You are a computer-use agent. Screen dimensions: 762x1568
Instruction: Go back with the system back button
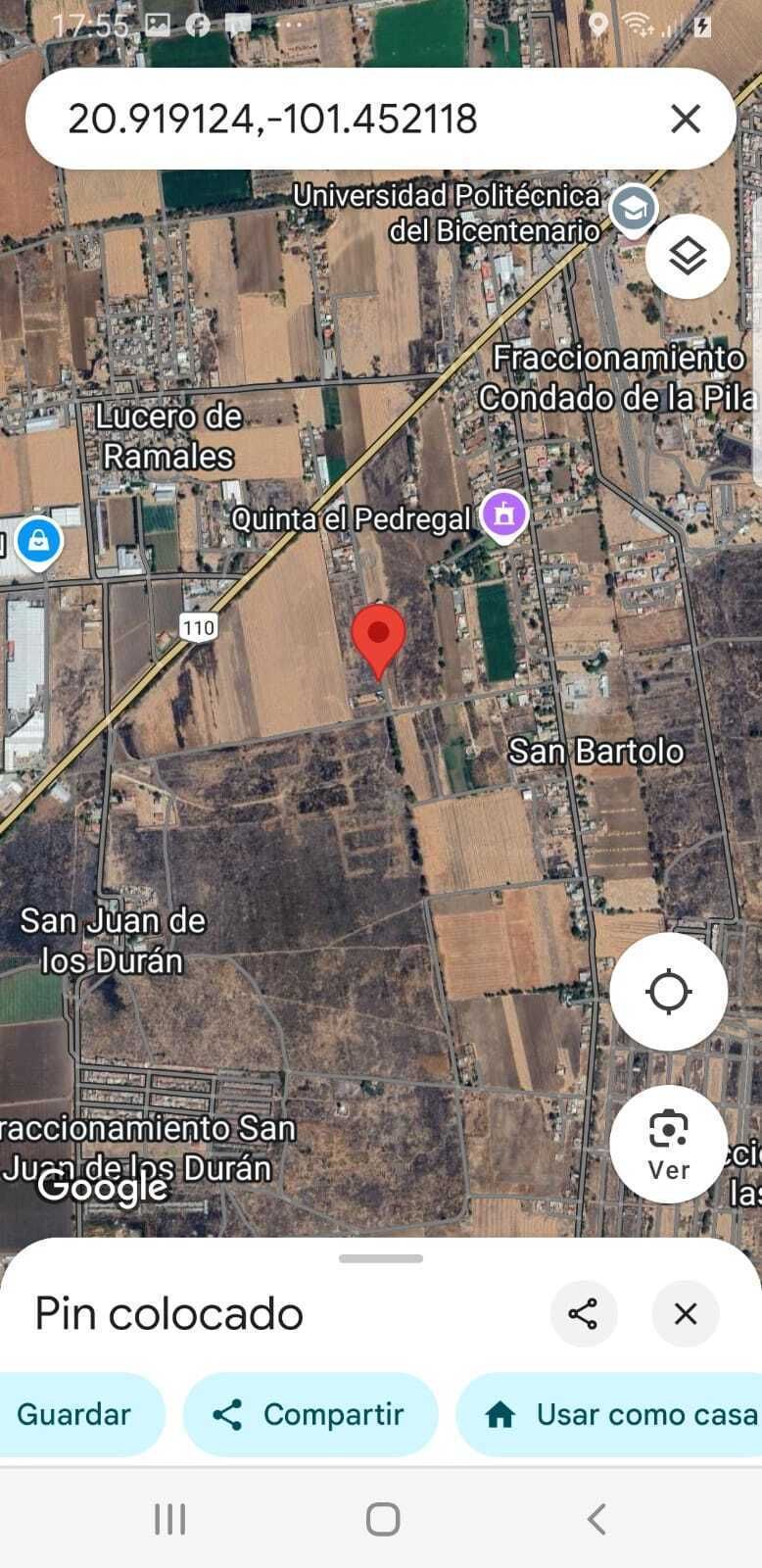596,1519
